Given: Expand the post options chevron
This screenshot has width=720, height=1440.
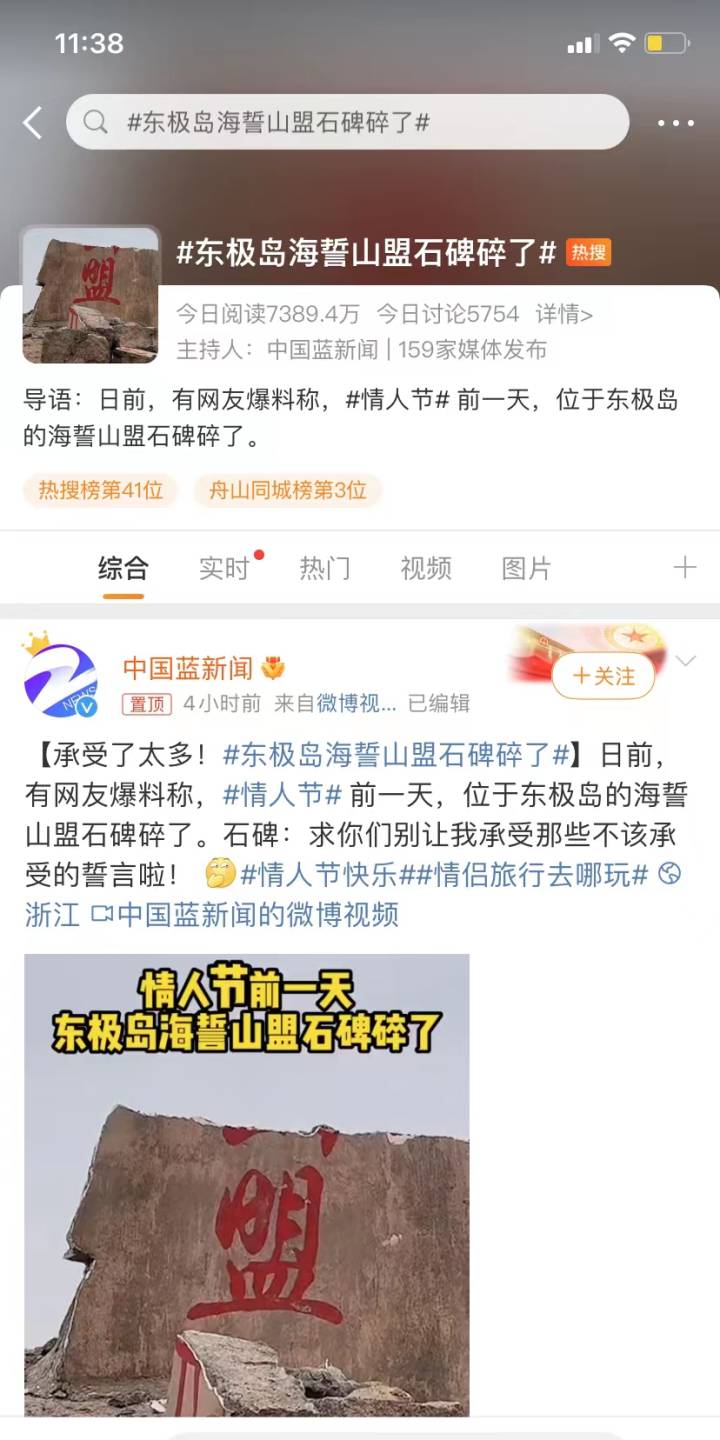Looking at the screenshot, I should (685, 661).
